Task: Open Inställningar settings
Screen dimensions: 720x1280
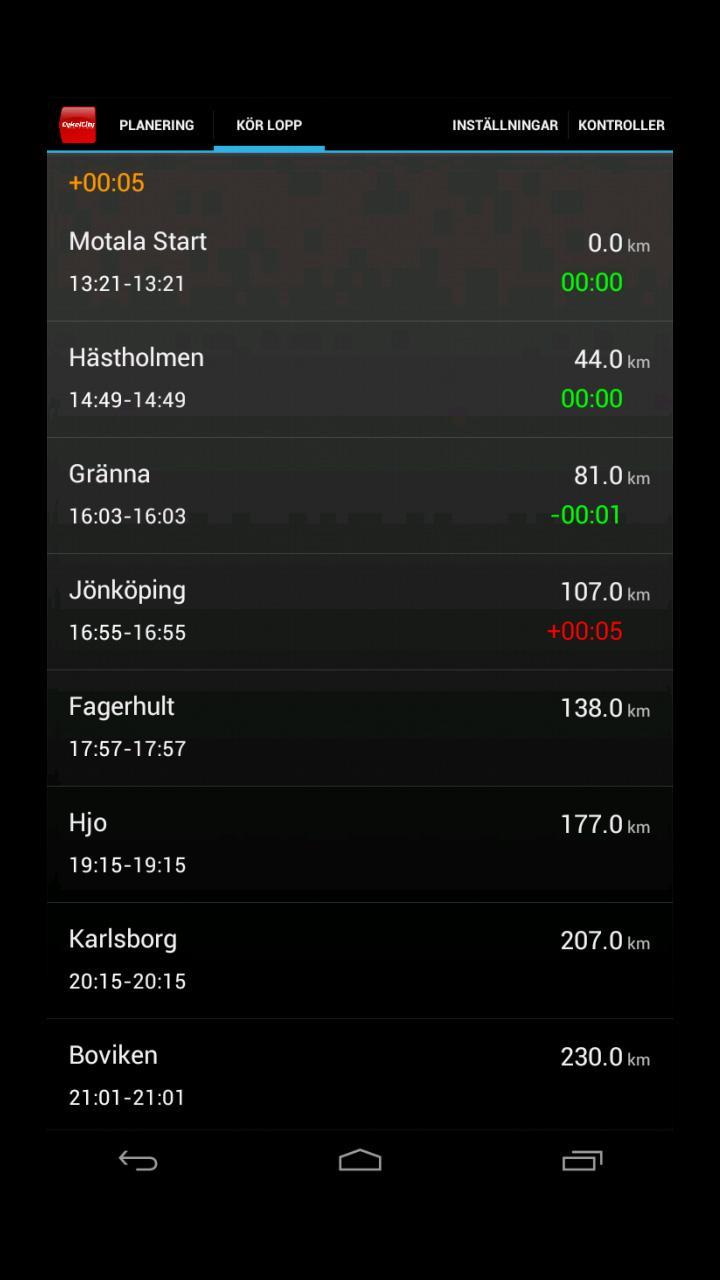Action: [504, 125]
